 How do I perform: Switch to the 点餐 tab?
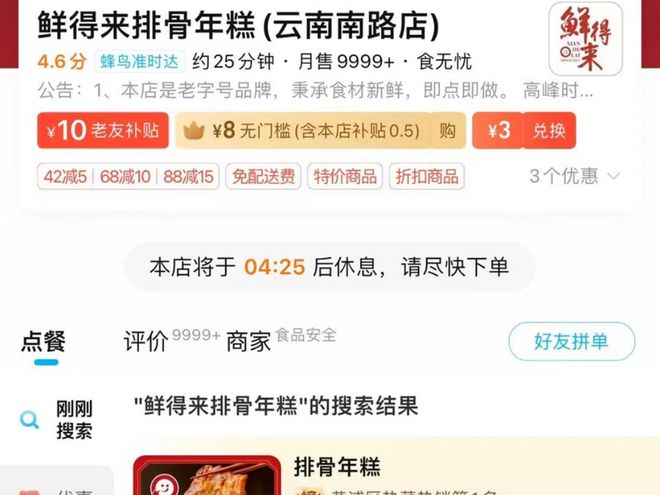(x=43, y=341)
